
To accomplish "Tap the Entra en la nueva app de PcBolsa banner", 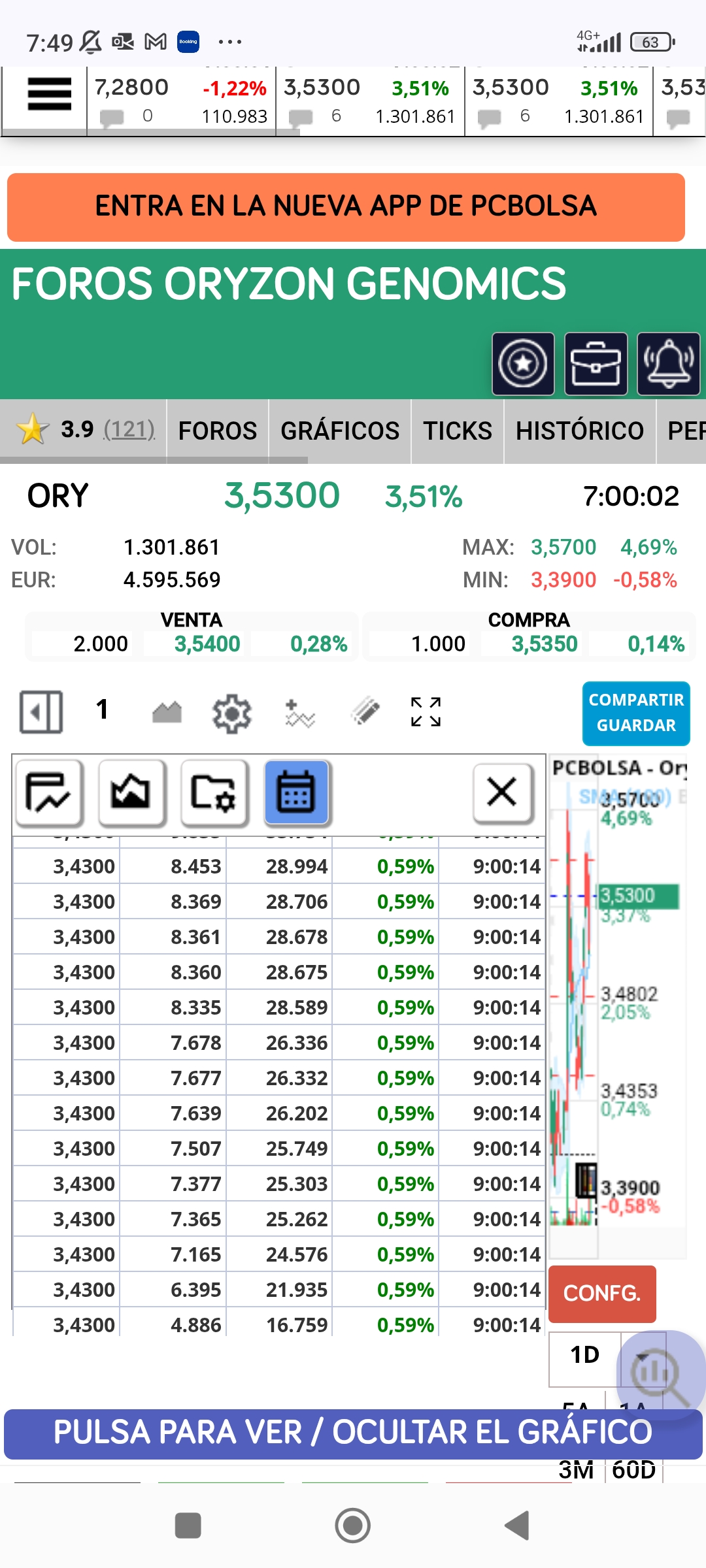I will [346, 207].
